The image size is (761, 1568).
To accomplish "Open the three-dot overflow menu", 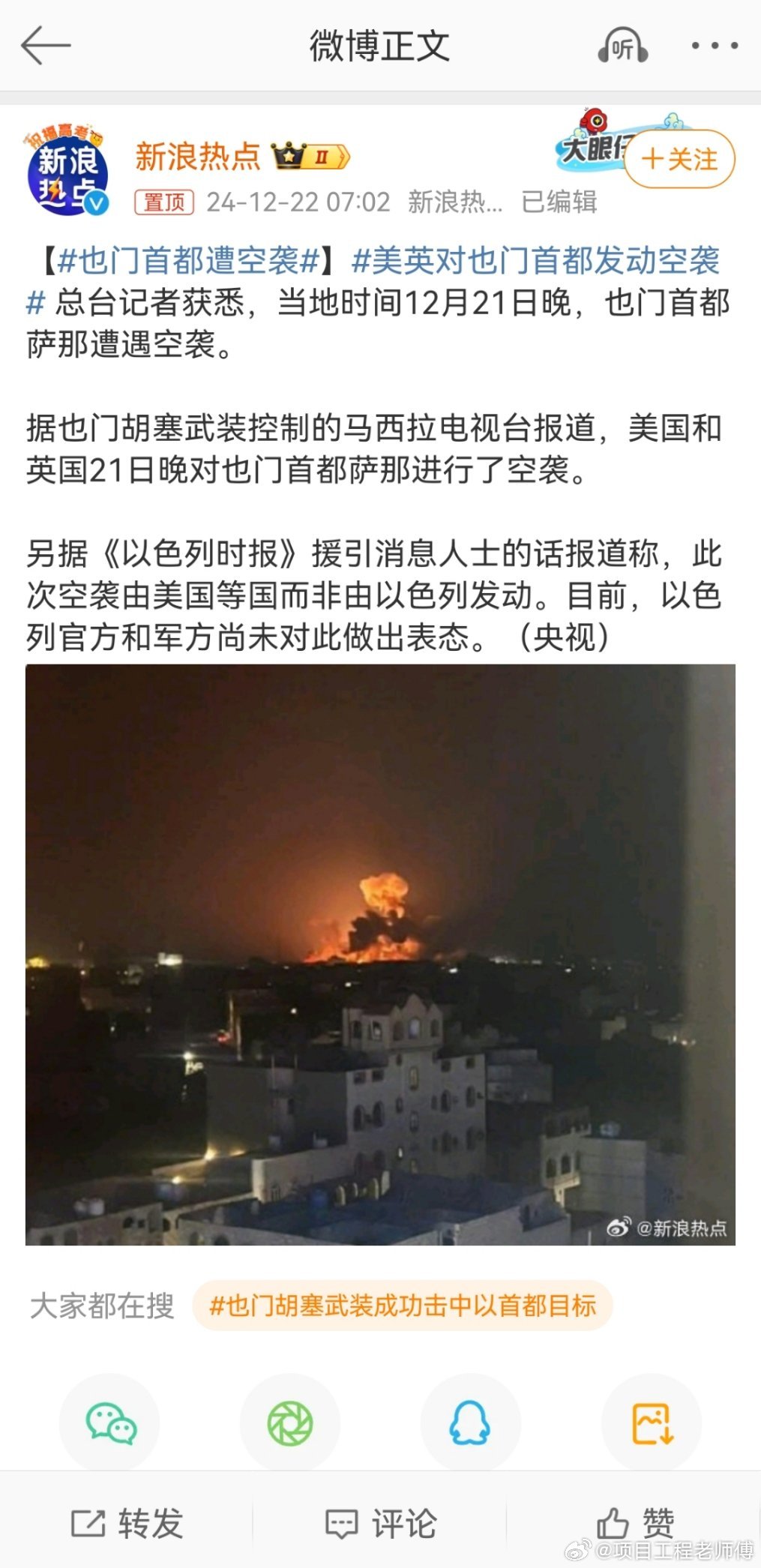I will point(714,46).
